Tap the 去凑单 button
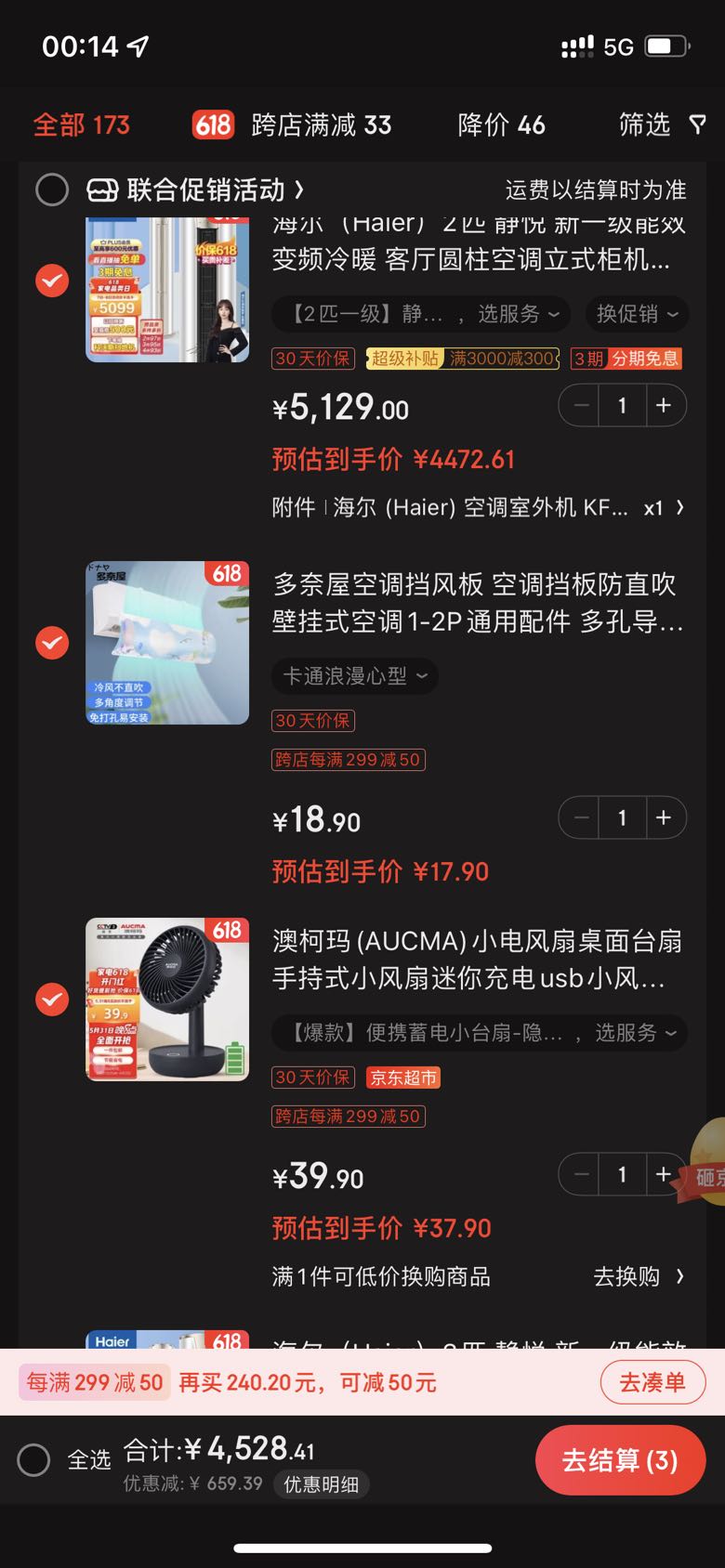Viewport: 725px width, 1568px height. pyautogui.click(x=652, y=1382)
